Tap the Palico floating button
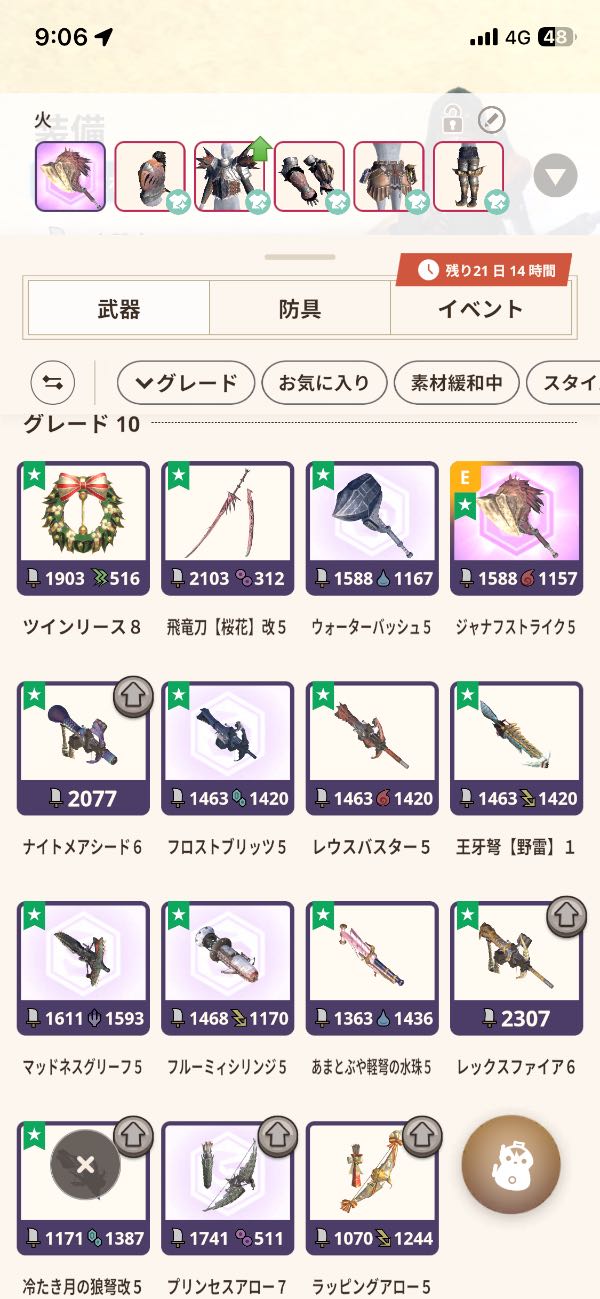 [510, 1165]
